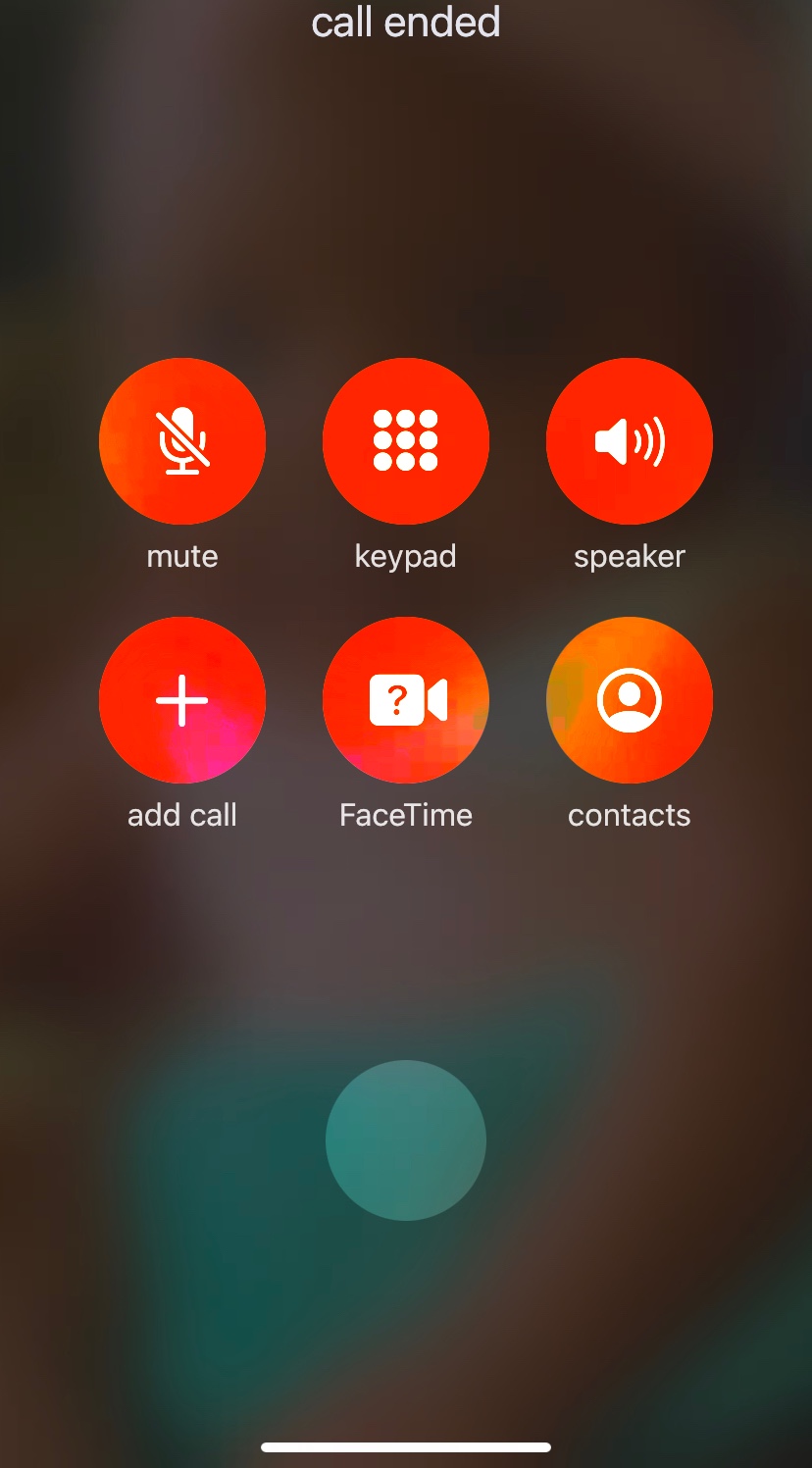Select the keypad label

[405, 555]
